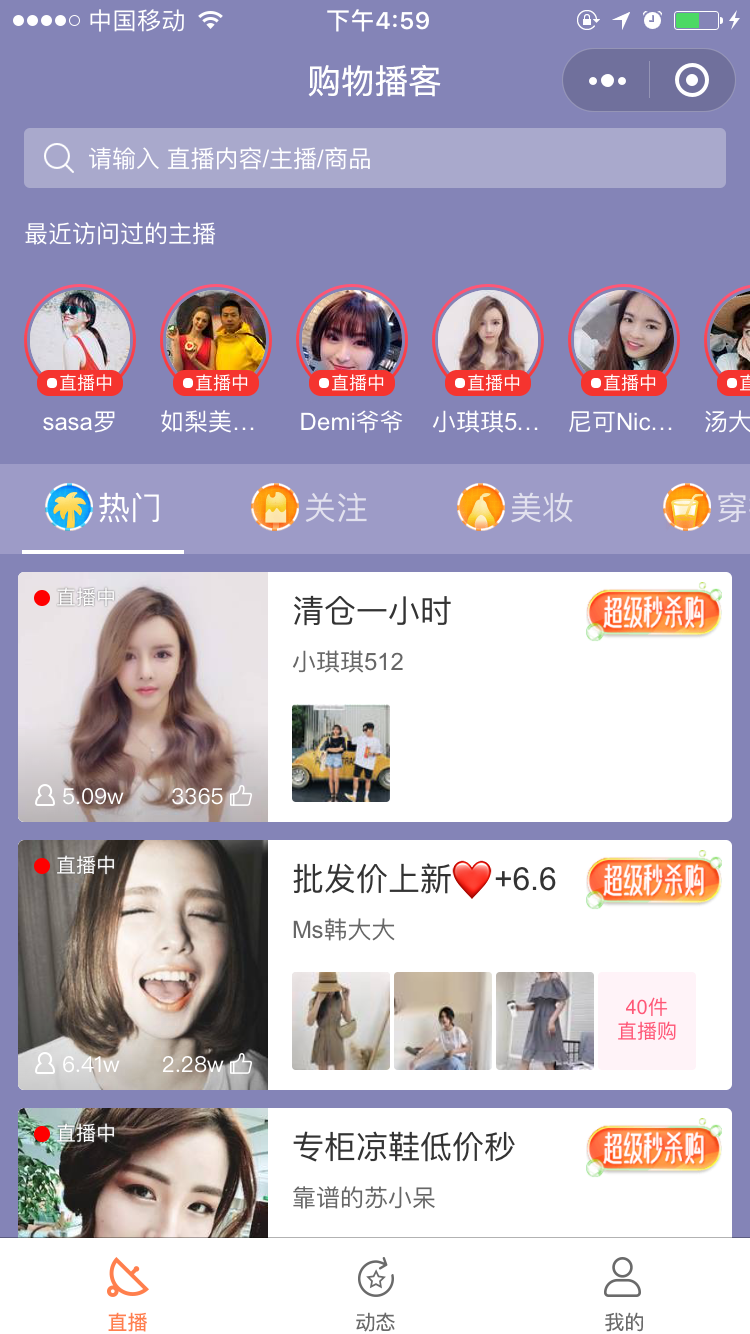The image size is (750, 1334).
Task: Switch to the 关注 category tab
Action: (x=309, y=508)
